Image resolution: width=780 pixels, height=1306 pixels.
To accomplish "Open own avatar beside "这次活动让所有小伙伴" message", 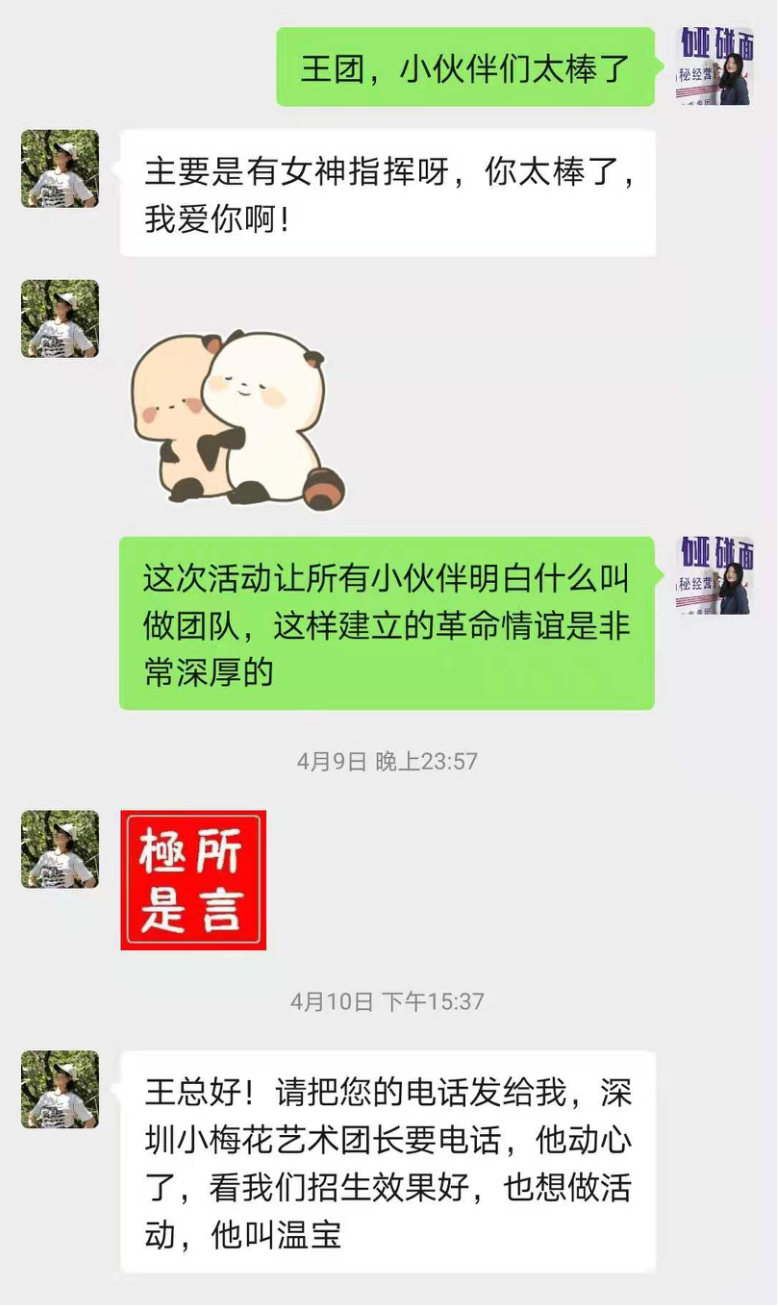I will point(714,575).
